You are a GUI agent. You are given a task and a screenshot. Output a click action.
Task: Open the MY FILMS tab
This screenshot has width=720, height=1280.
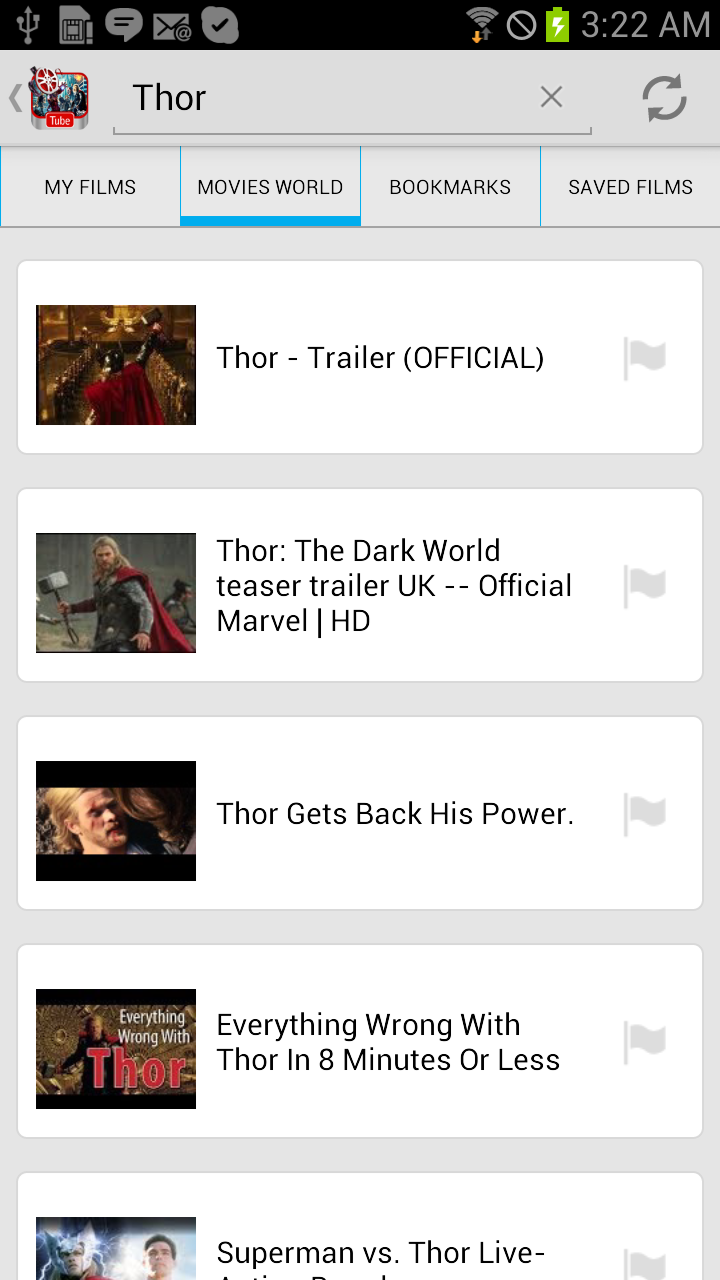point(90,186)
